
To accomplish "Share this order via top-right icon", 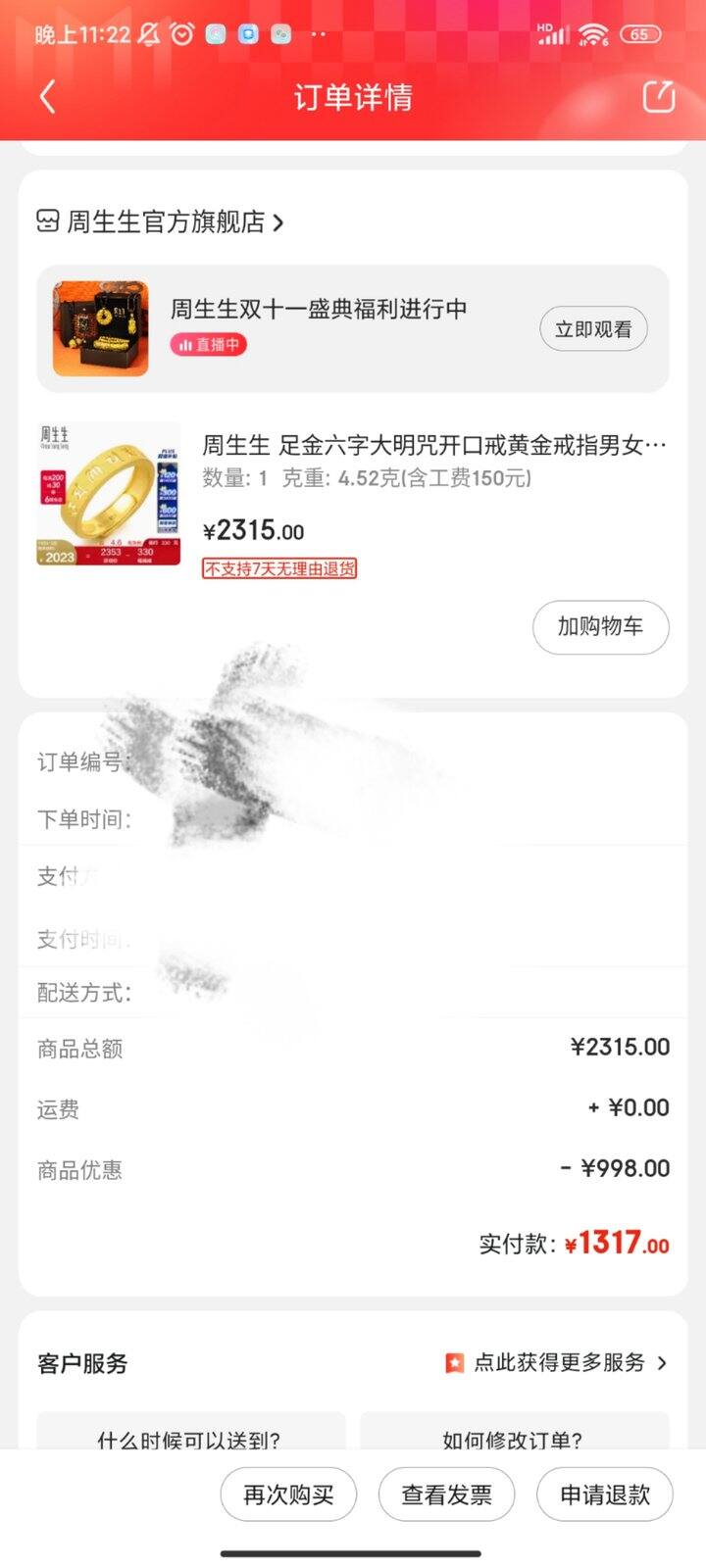I will point(658,96).
